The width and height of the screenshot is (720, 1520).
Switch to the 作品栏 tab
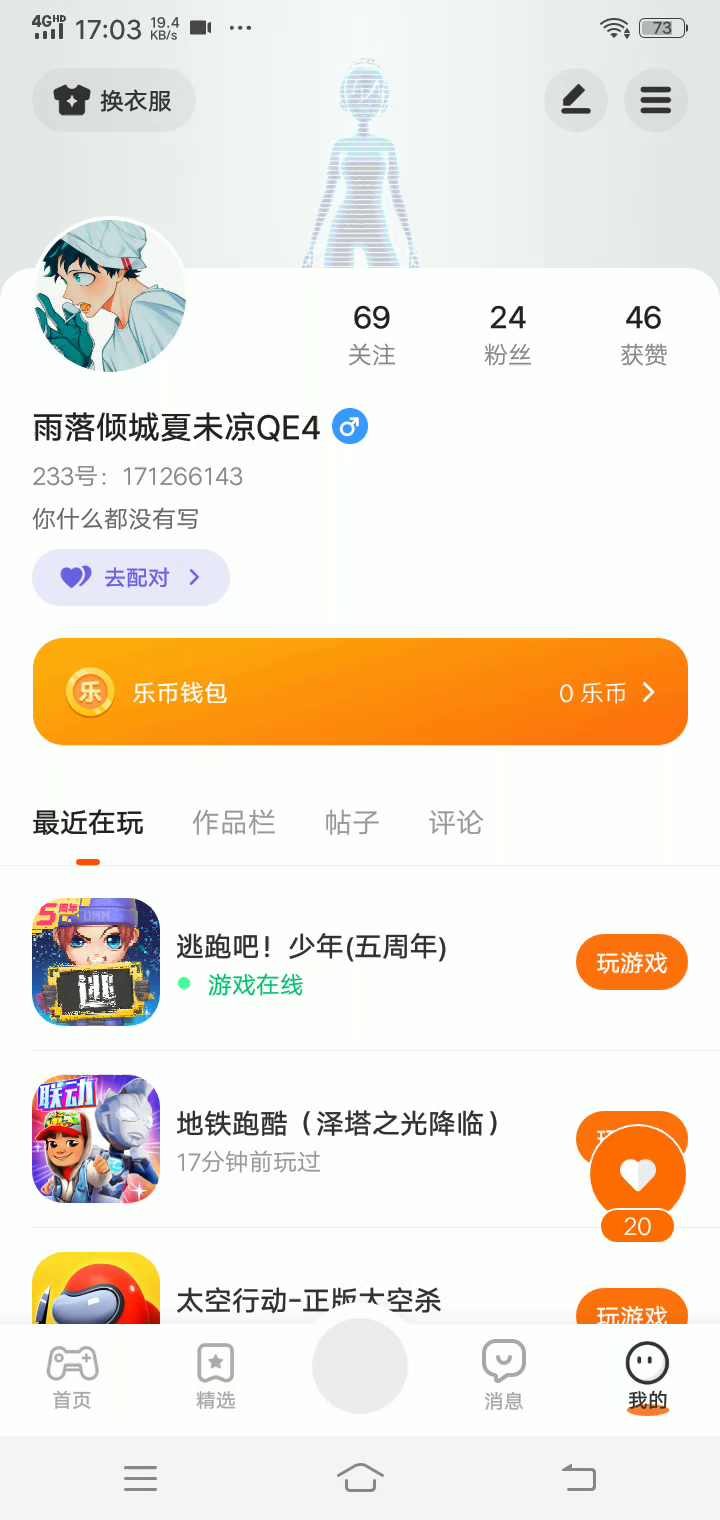pyautogui.click(x=233, y=823)
